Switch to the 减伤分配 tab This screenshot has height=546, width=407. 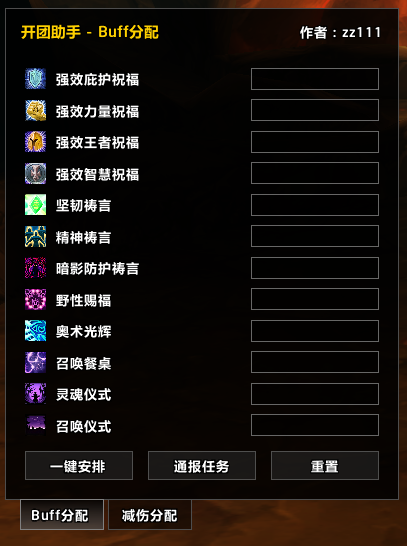click(150, 515)
